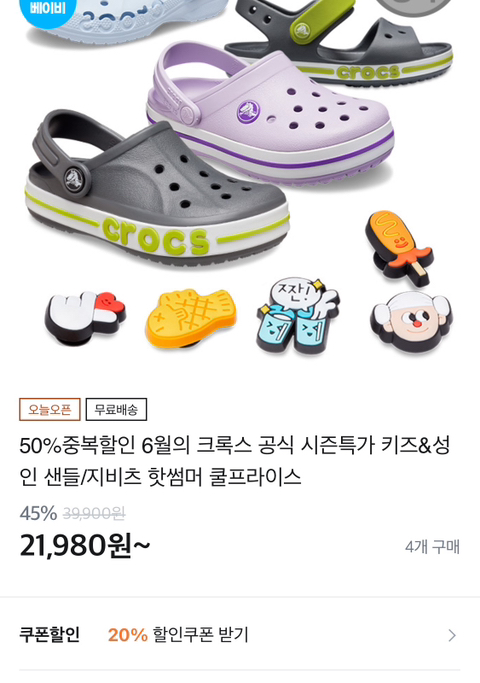Open the 20% 할인쿠폰 받기 coupon row
480x683 pixels.
tap(240, 635)
